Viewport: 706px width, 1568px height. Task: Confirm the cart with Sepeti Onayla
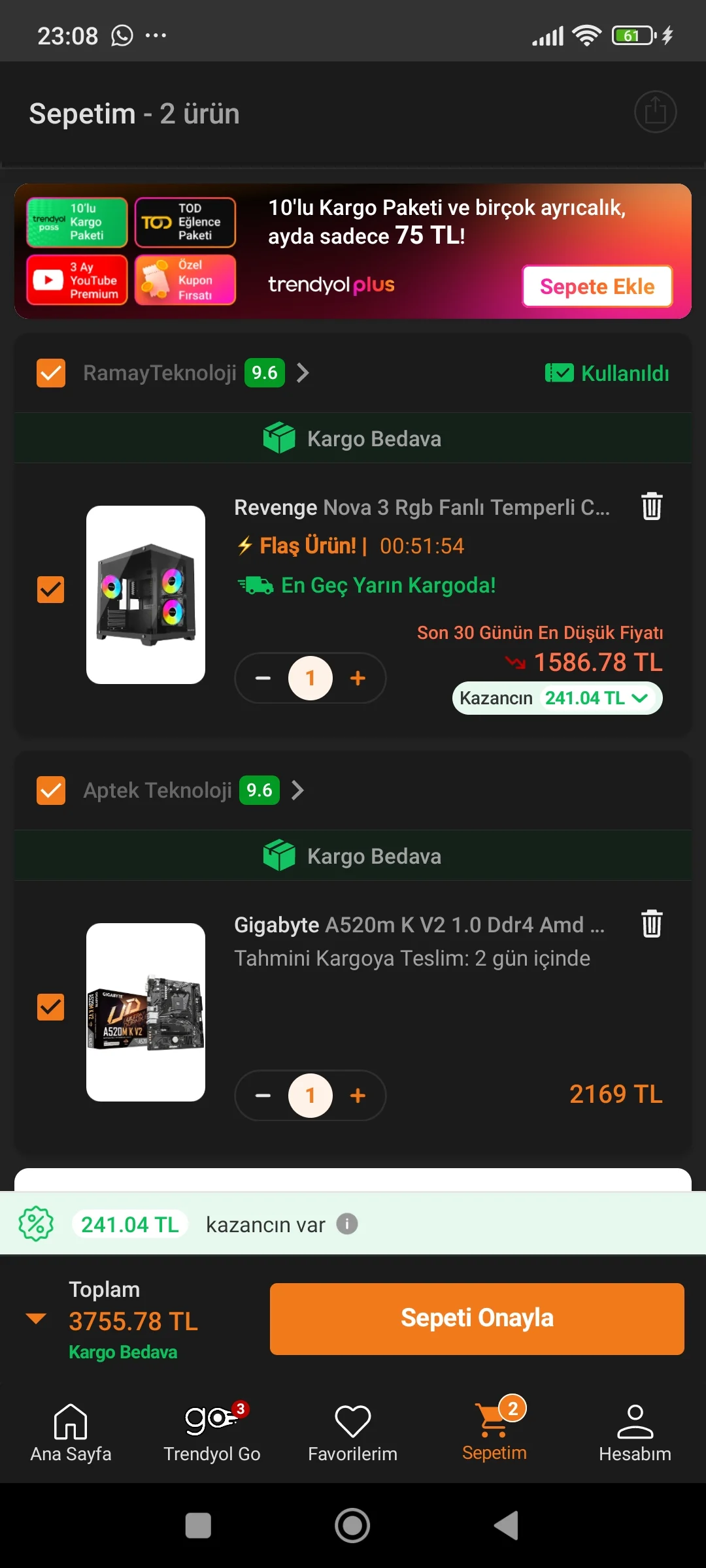(477, 1318)
